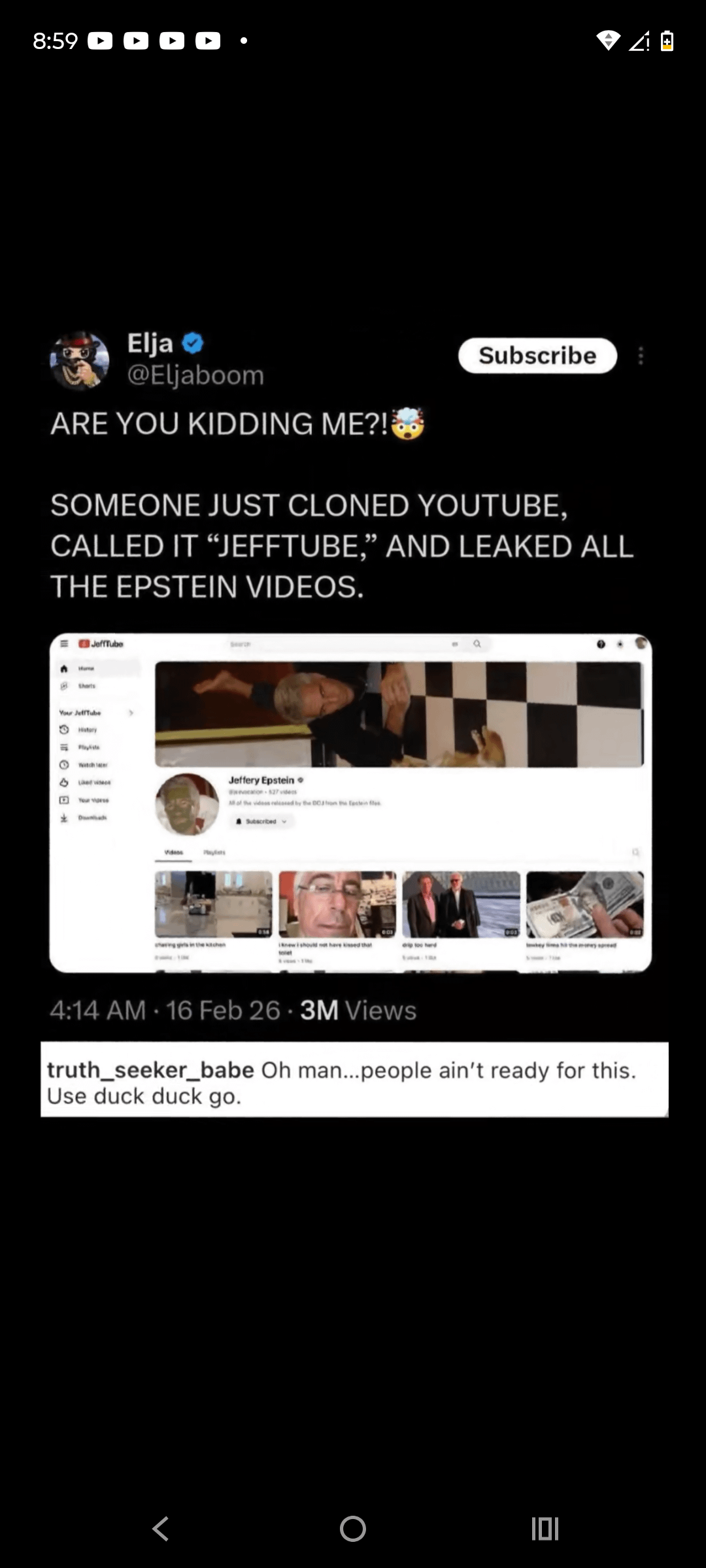Viewport: 706px width, 1568px height.
Task: Go to the home screen
Action: coord(353,1529)
